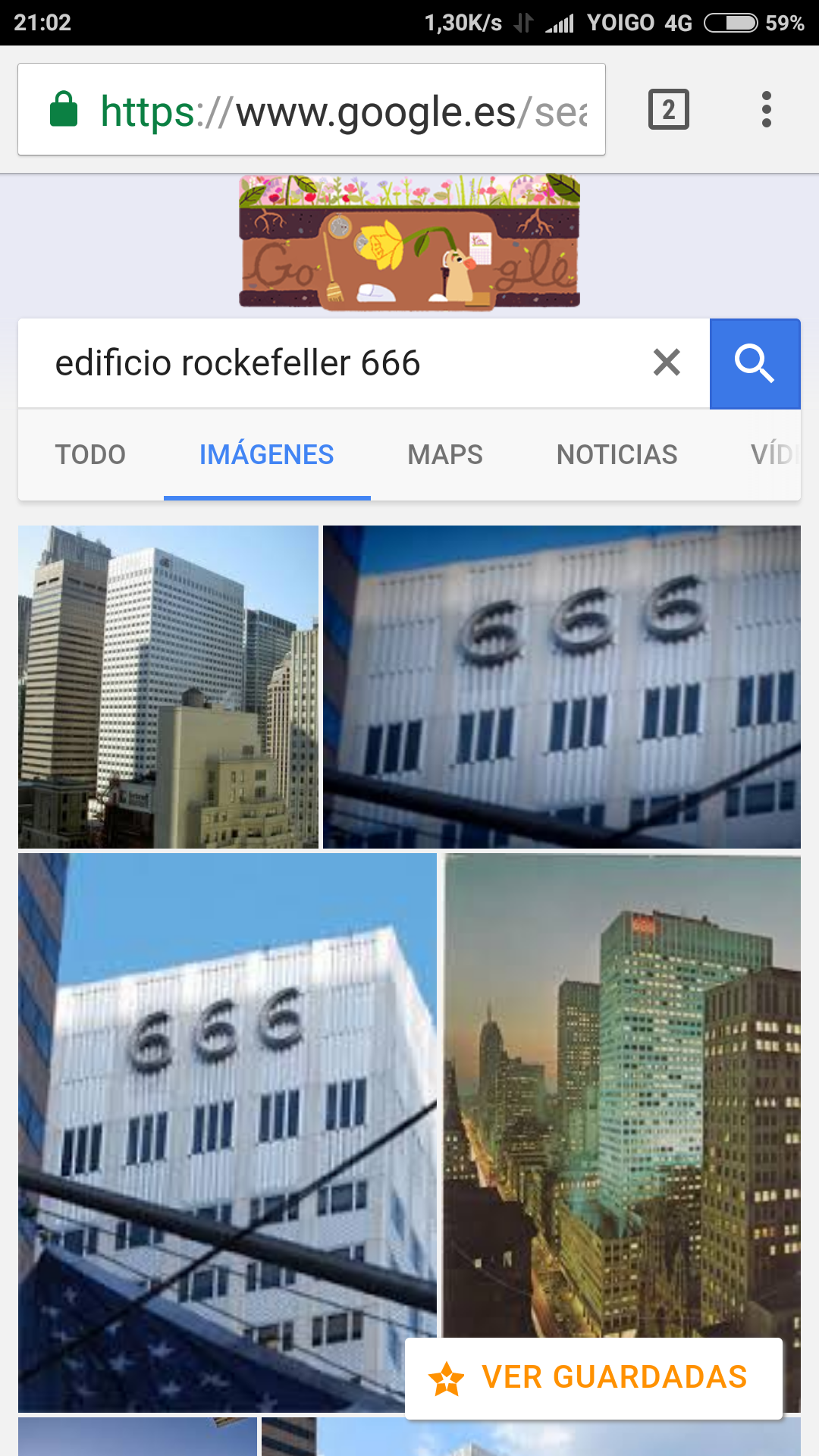Open the tab switcher showing 2 tabs
The image size is (819, 1456).
(x=668, y=110)
